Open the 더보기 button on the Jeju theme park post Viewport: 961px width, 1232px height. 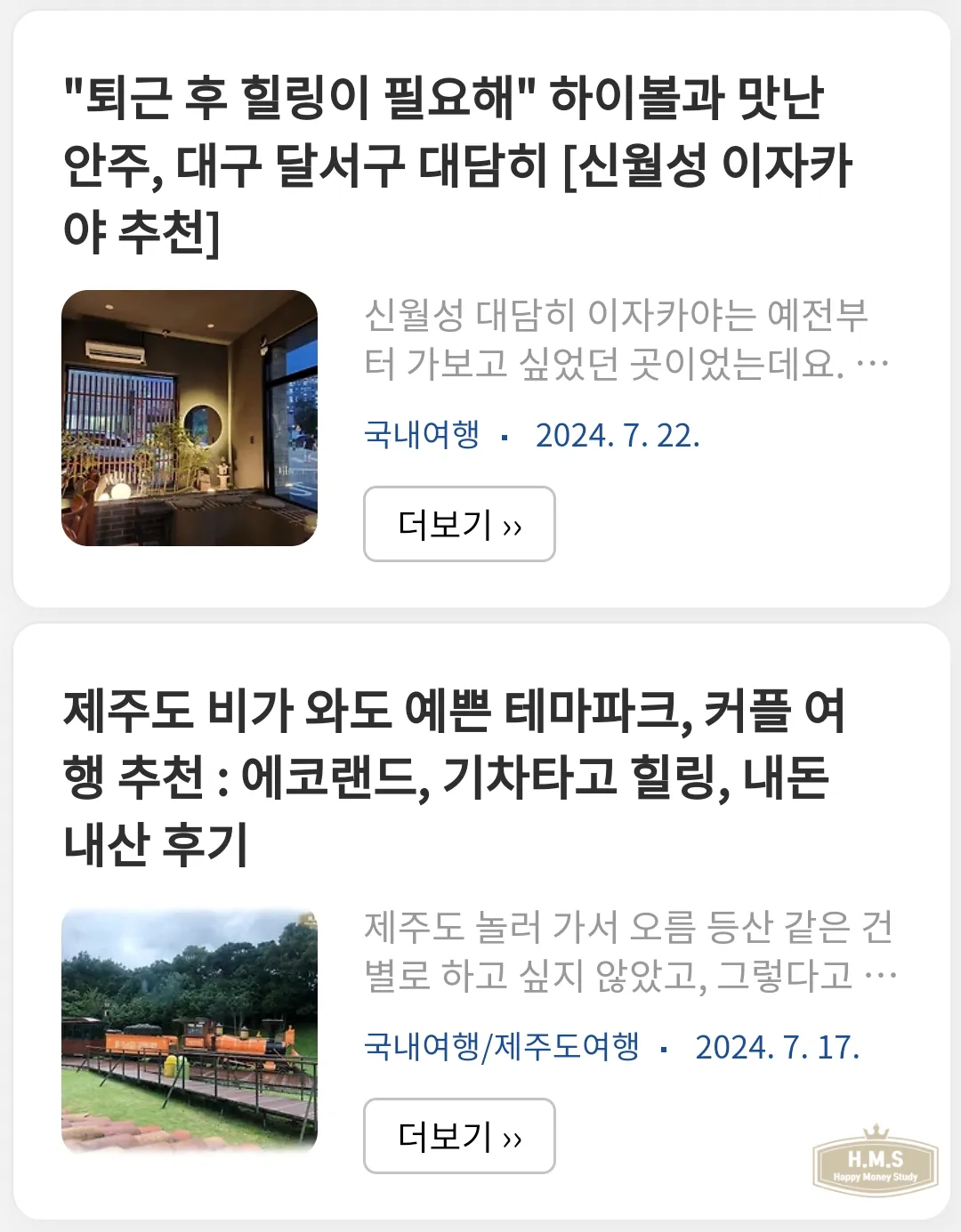459,1137
